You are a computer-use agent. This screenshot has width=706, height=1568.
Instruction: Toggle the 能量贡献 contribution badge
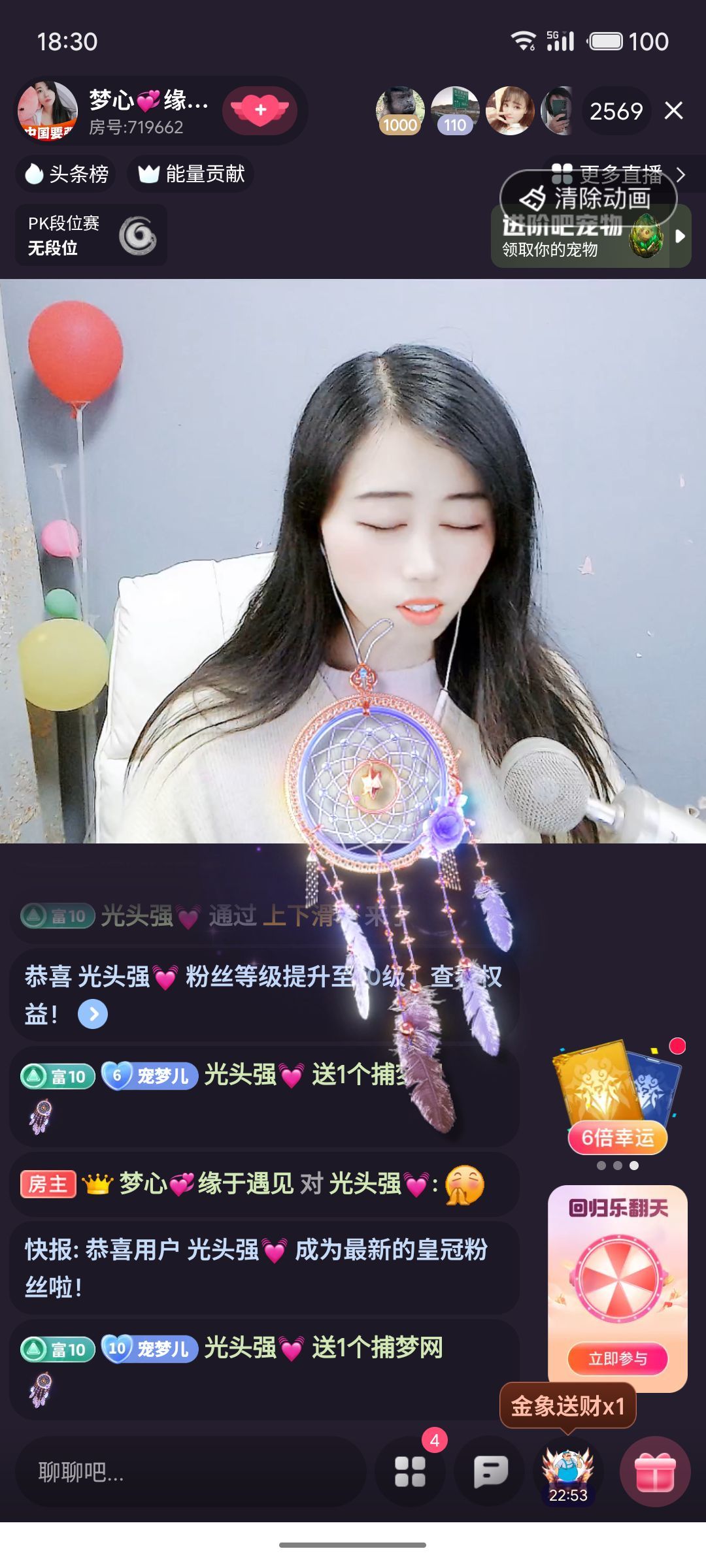pos(190,172)
